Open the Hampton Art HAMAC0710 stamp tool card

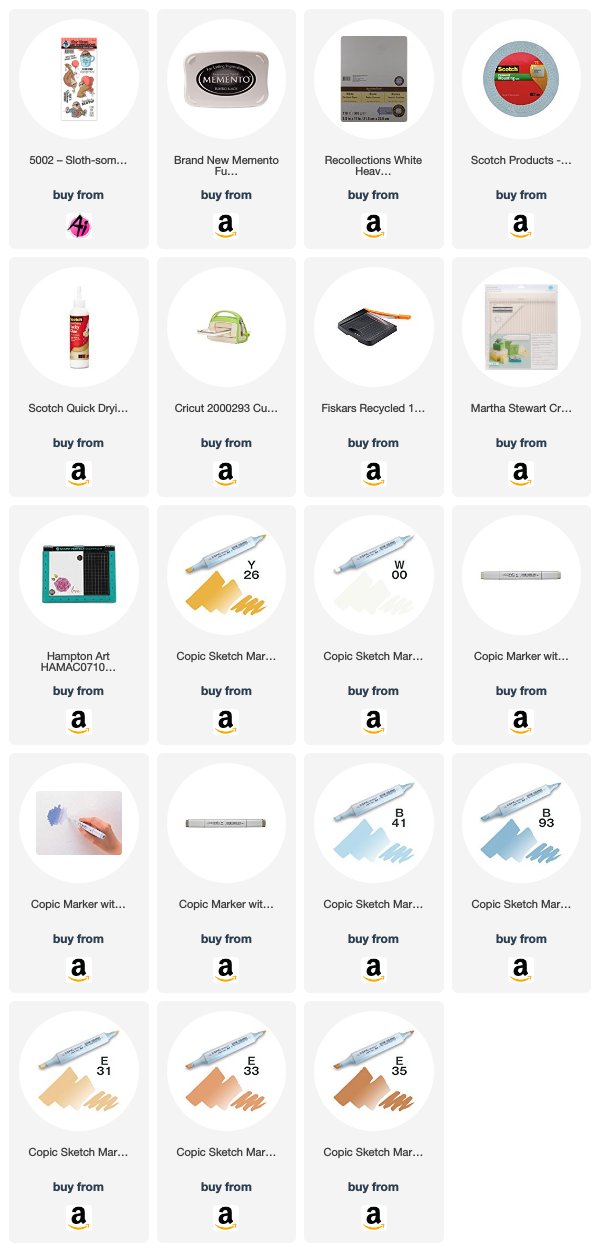pos(78,625)
